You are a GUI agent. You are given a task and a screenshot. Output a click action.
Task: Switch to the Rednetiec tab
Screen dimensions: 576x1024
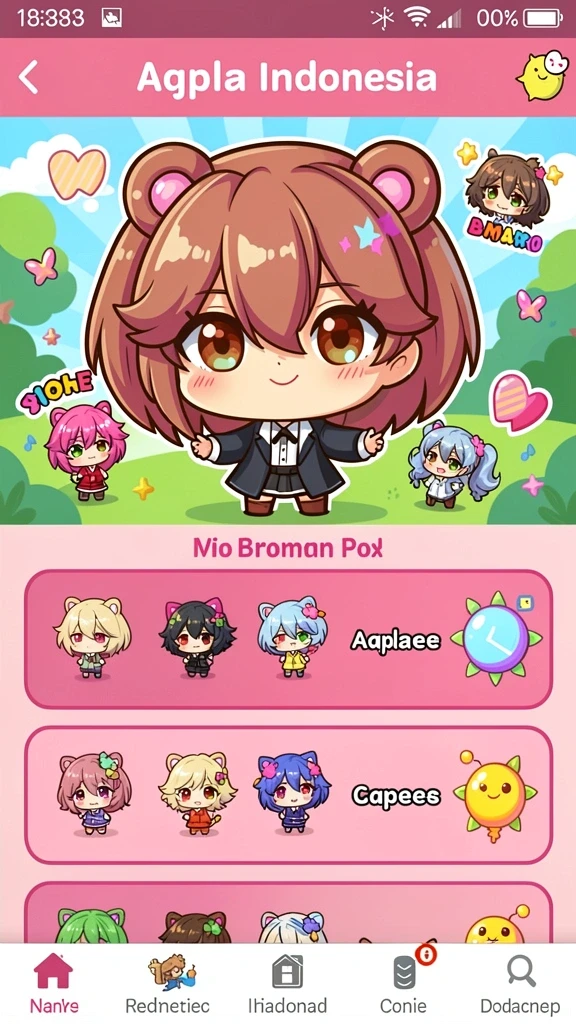coord(167,984)
